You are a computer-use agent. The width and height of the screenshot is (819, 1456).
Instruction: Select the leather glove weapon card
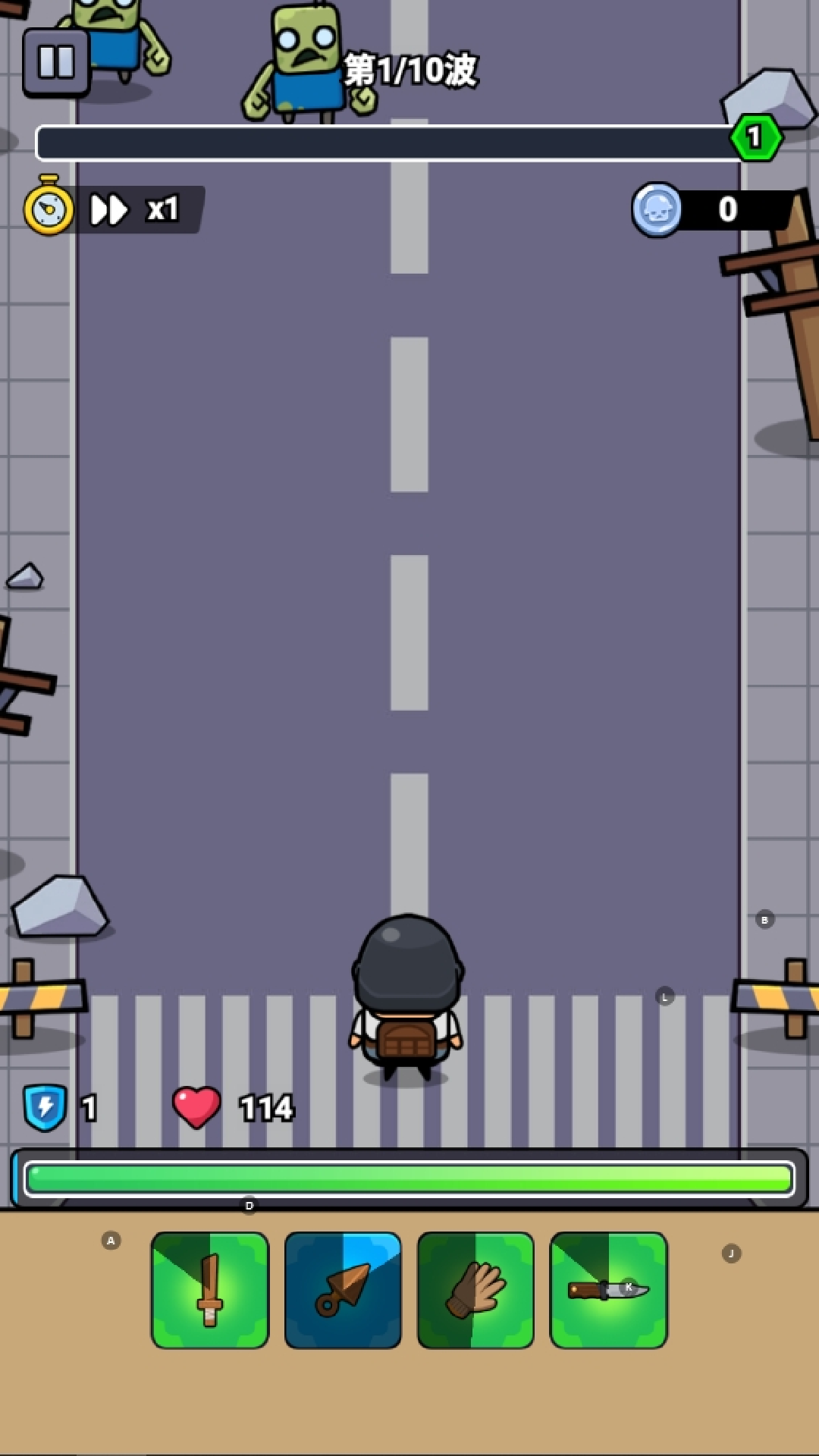point(475,1290)
